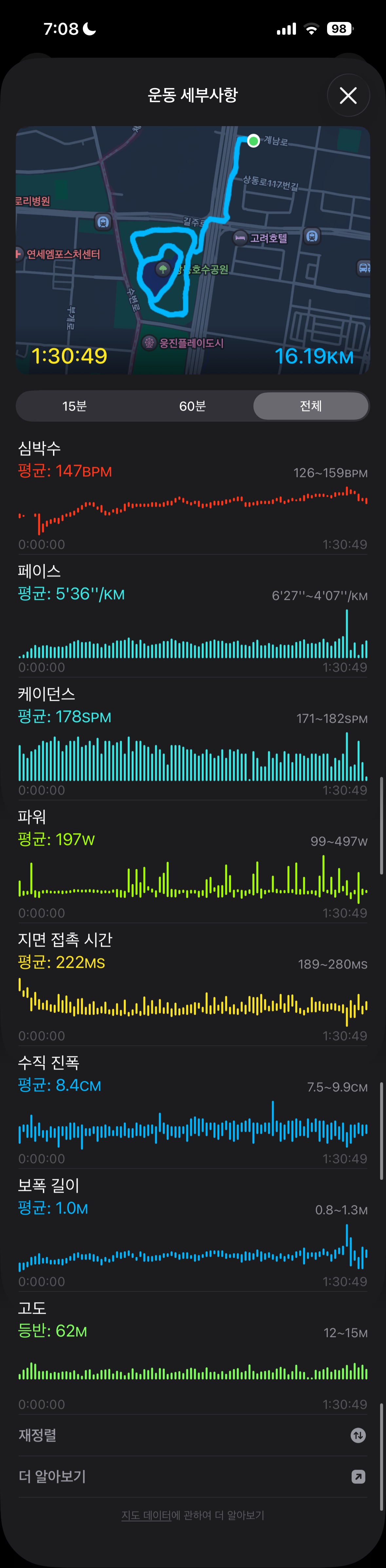Switch to the 15분 segment

point(74,406)
